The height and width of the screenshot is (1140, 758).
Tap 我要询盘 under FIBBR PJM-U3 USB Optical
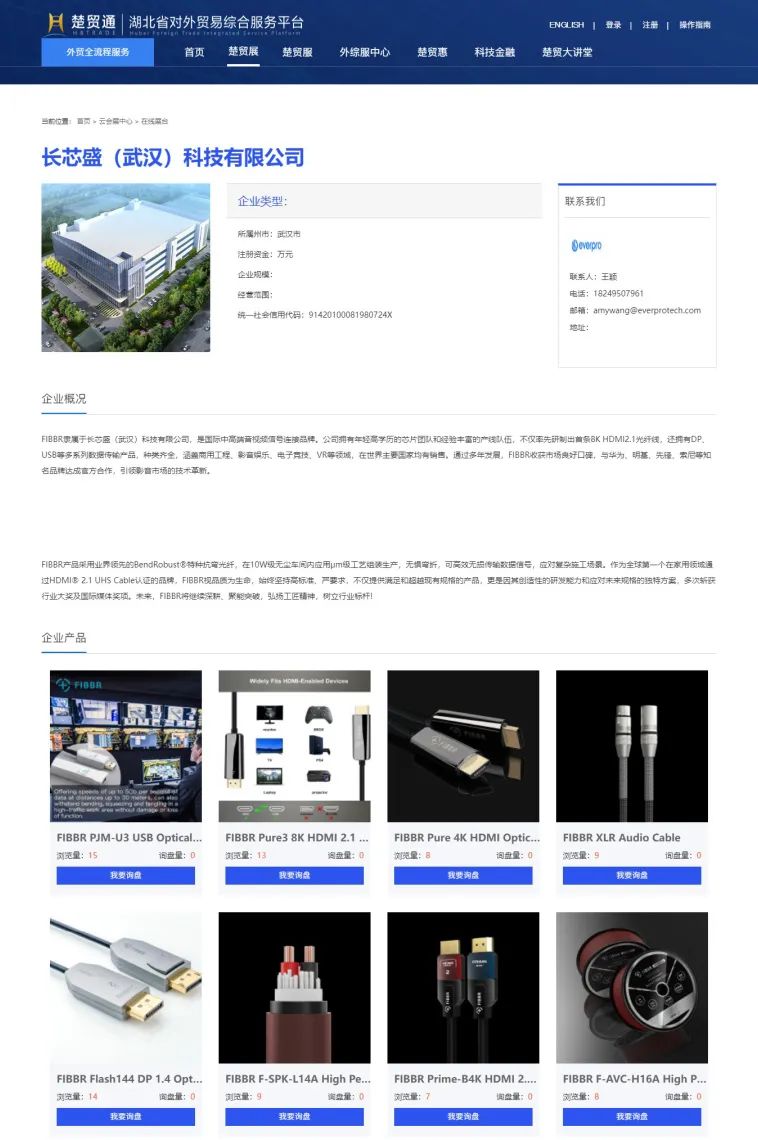tap(126, 875)
